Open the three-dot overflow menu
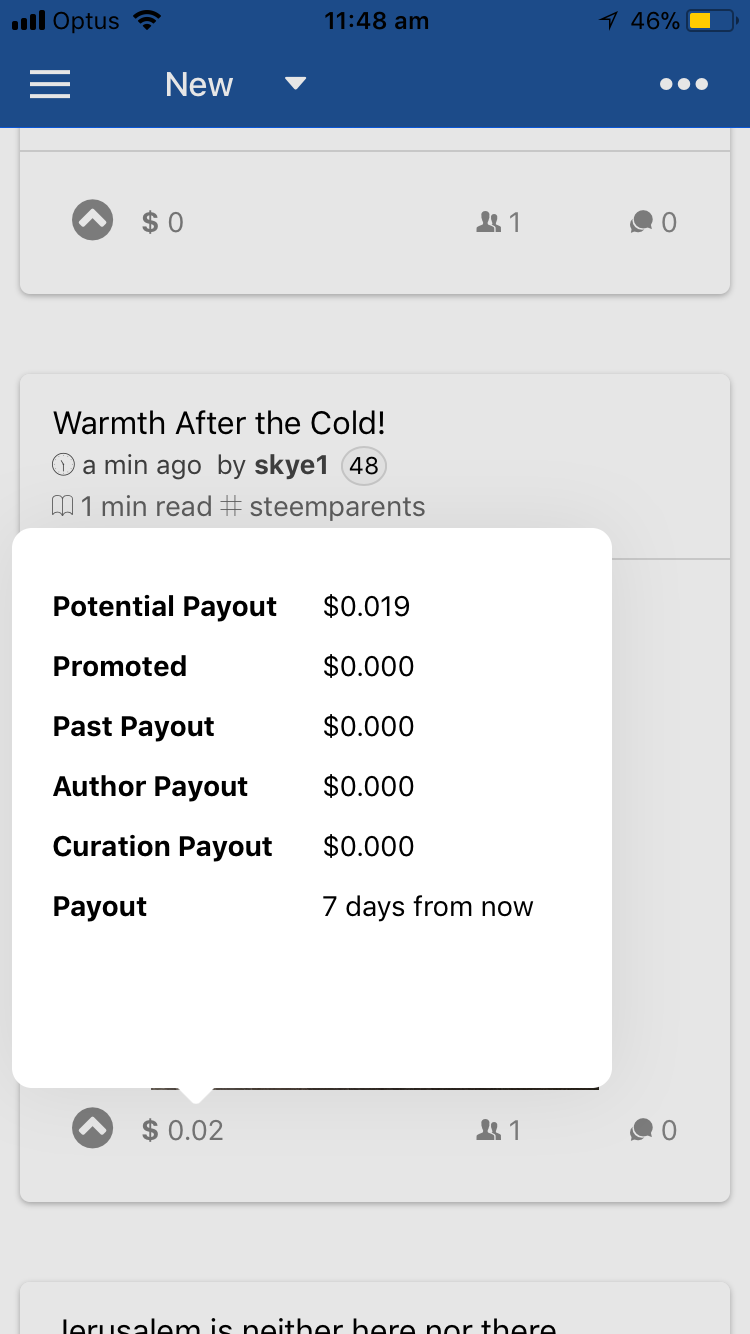 [684, 84]
